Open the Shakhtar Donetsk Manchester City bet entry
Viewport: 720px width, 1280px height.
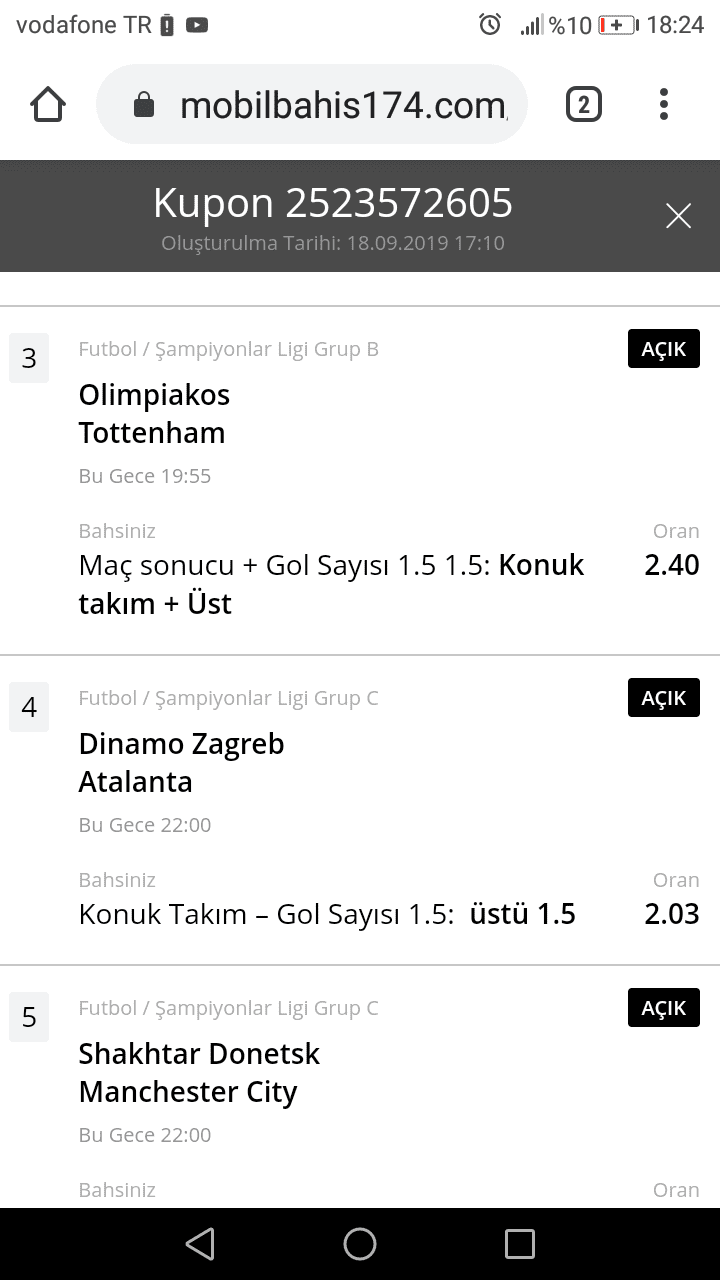[360, 1087]
